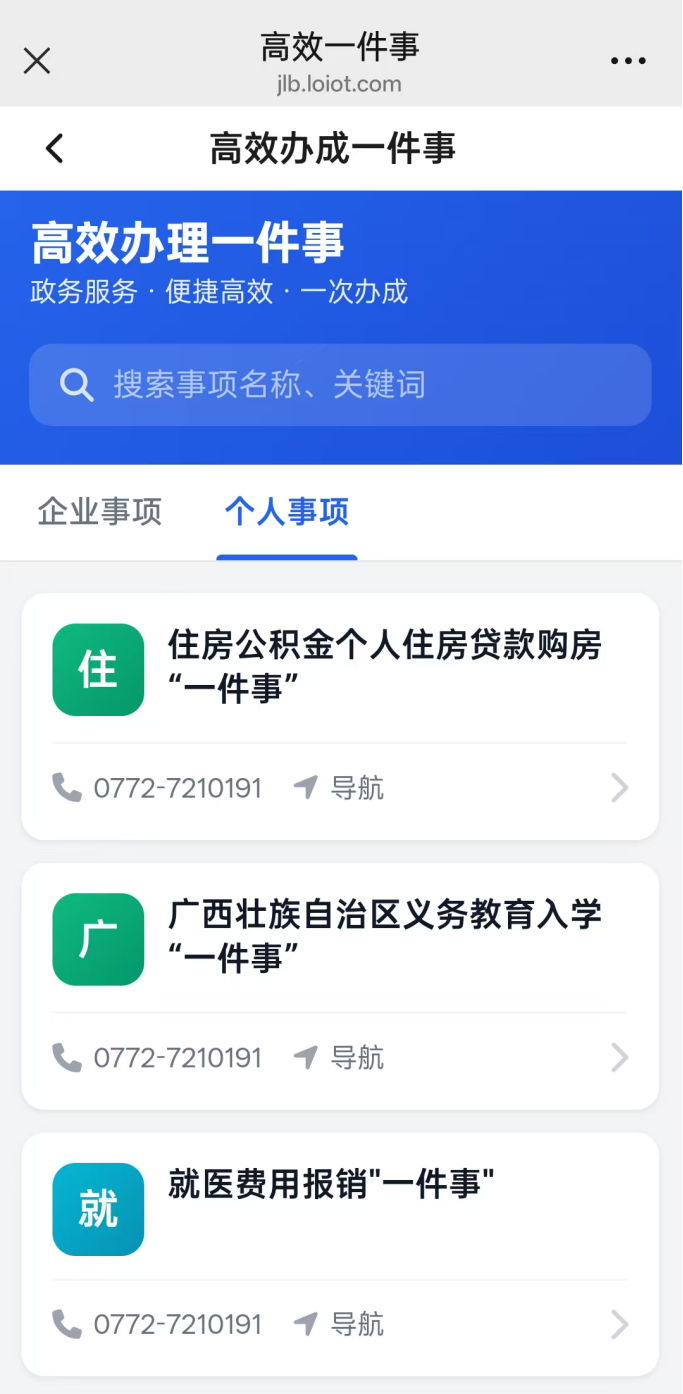Call the phone number under 义务教育入学 card
683x1394 pixels.
158,1057
